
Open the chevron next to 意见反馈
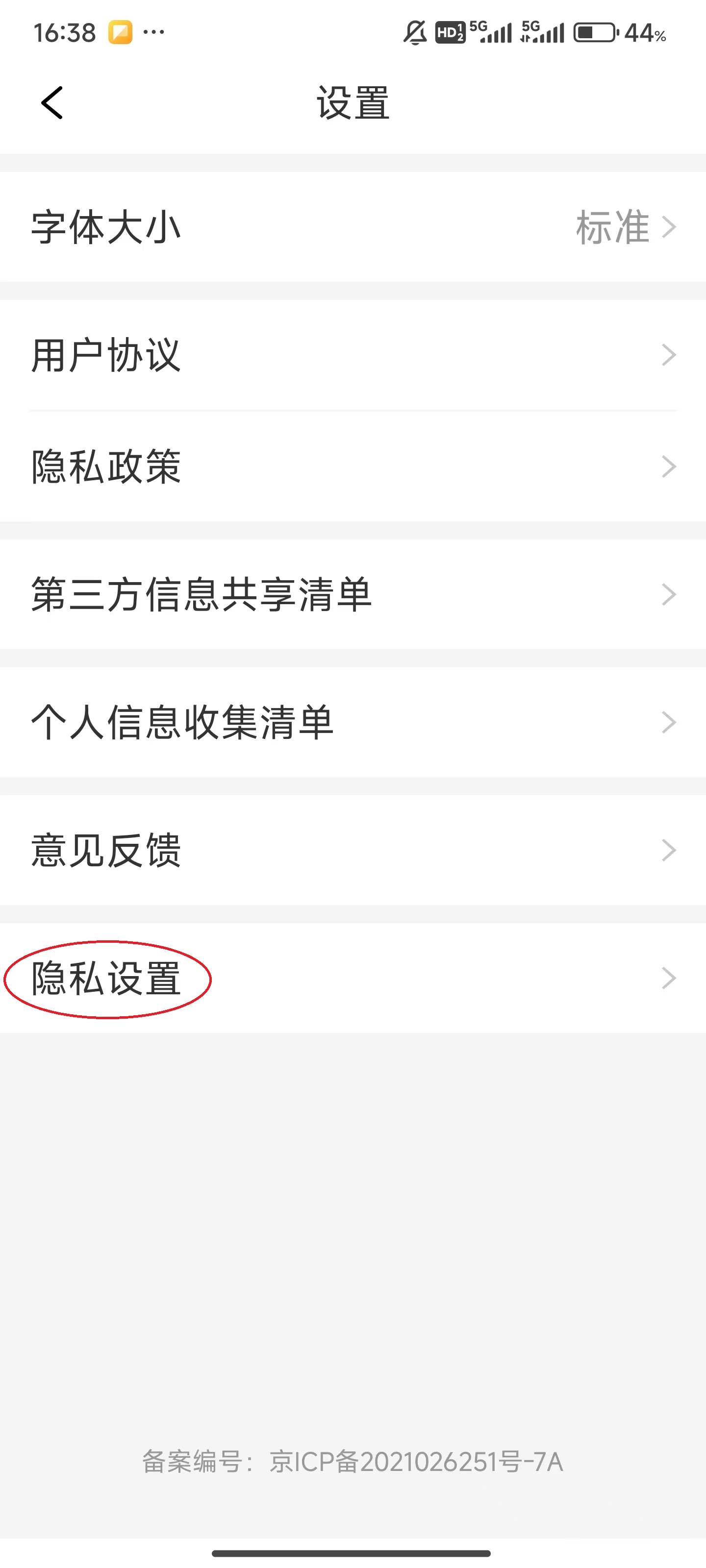(x=668, y=850)
